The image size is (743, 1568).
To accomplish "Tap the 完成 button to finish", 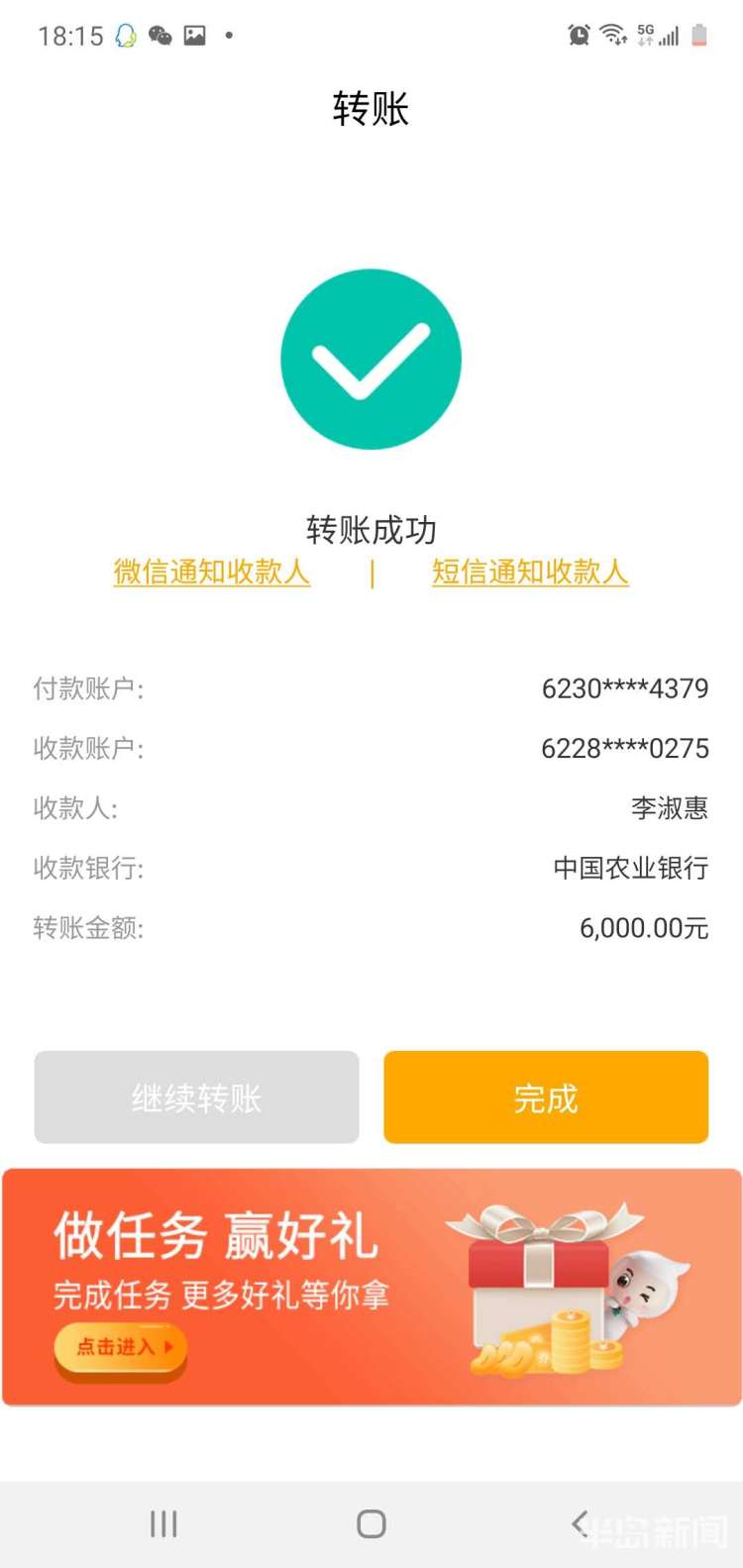I will coord(546,1097).
